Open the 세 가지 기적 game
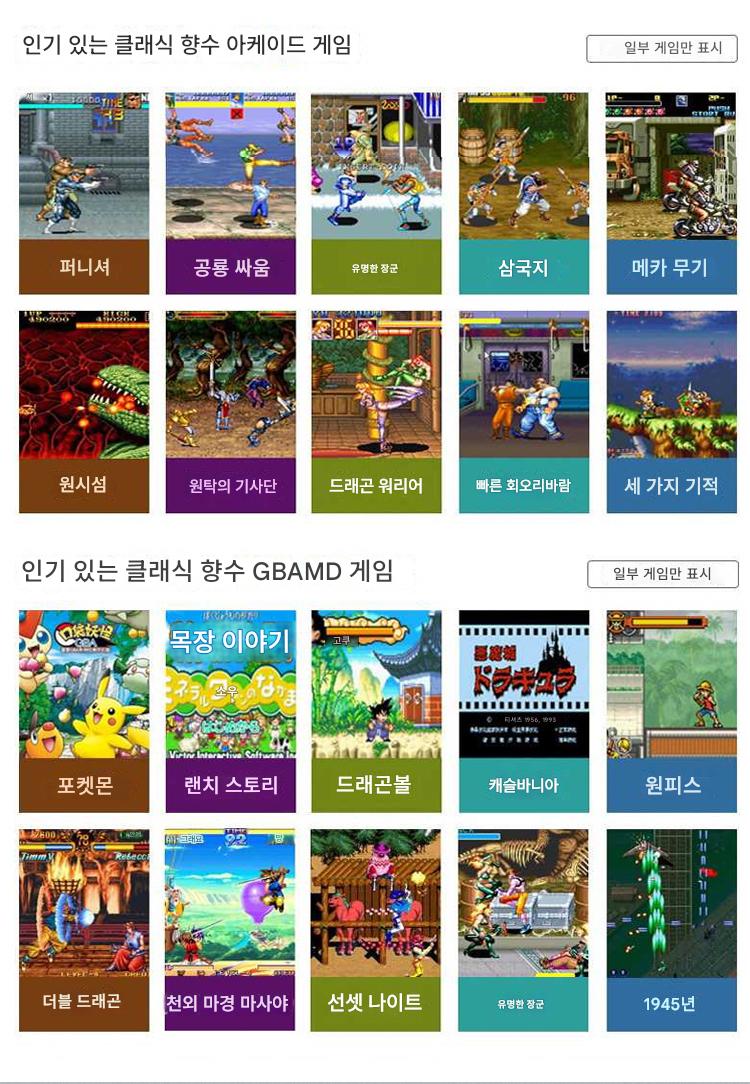 click(x=671, y=412)
